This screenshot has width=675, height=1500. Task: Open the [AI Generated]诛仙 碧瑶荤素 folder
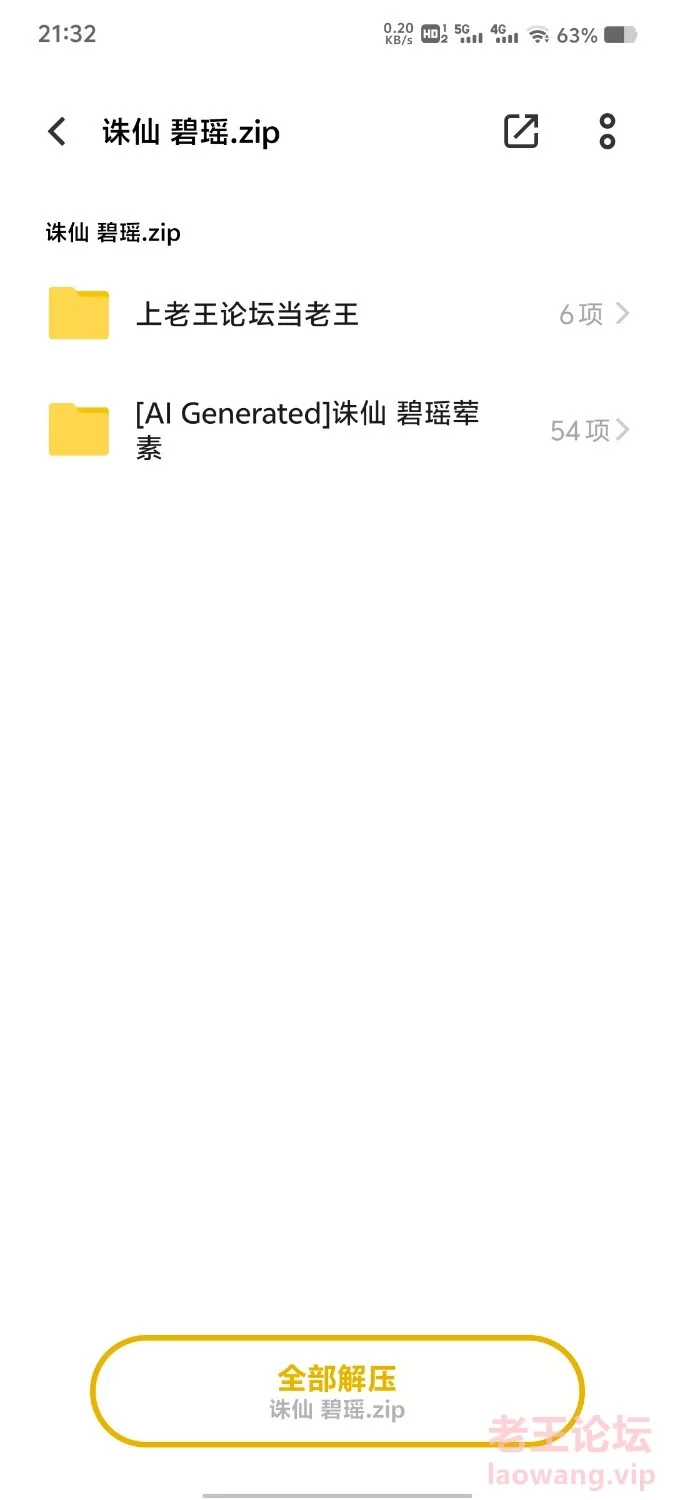coord(338,430)
